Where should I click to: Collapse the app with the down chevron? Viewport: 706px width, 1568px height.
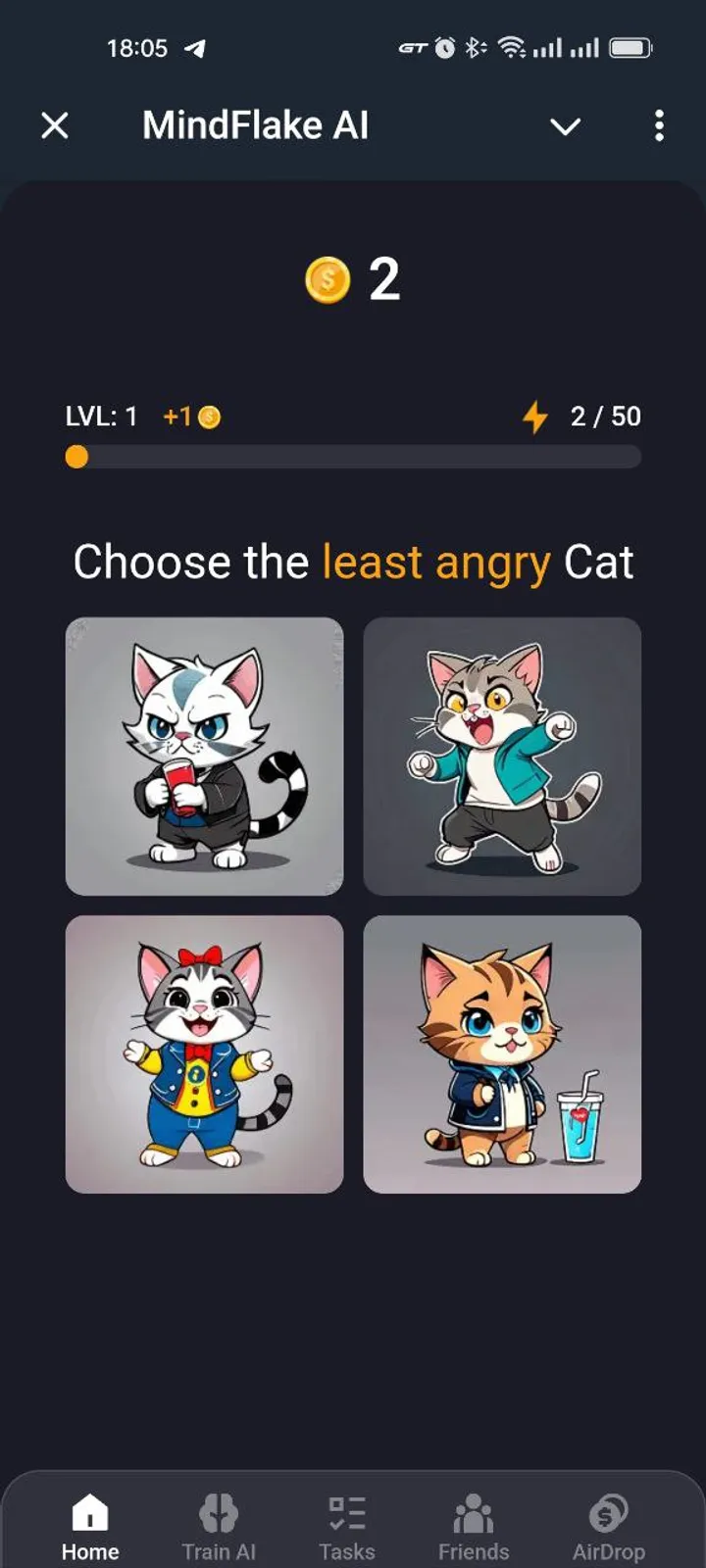565,126
